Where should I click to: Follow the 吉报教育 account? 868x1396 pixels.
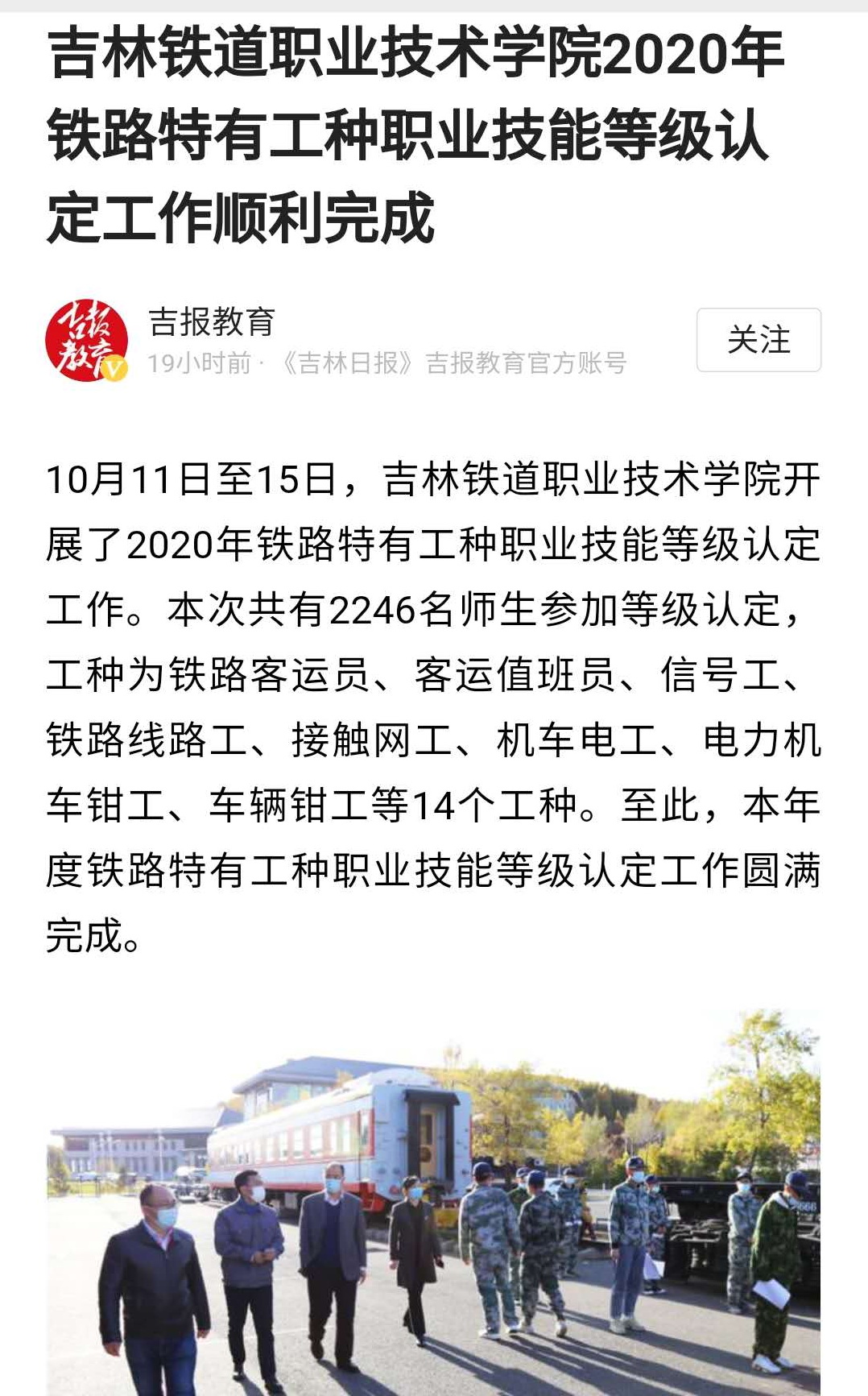[758, 340]
